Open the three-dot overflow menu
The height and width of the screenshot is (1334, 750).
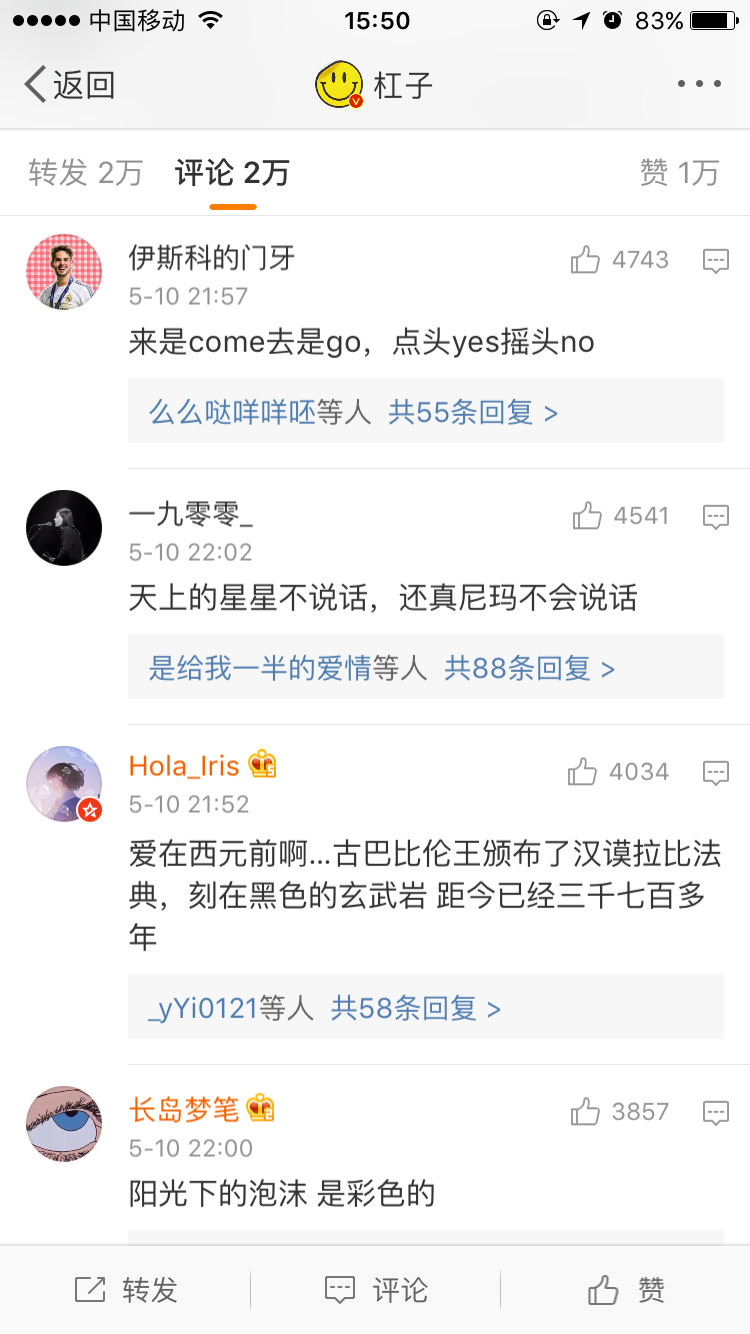click(x=699, y=84)
